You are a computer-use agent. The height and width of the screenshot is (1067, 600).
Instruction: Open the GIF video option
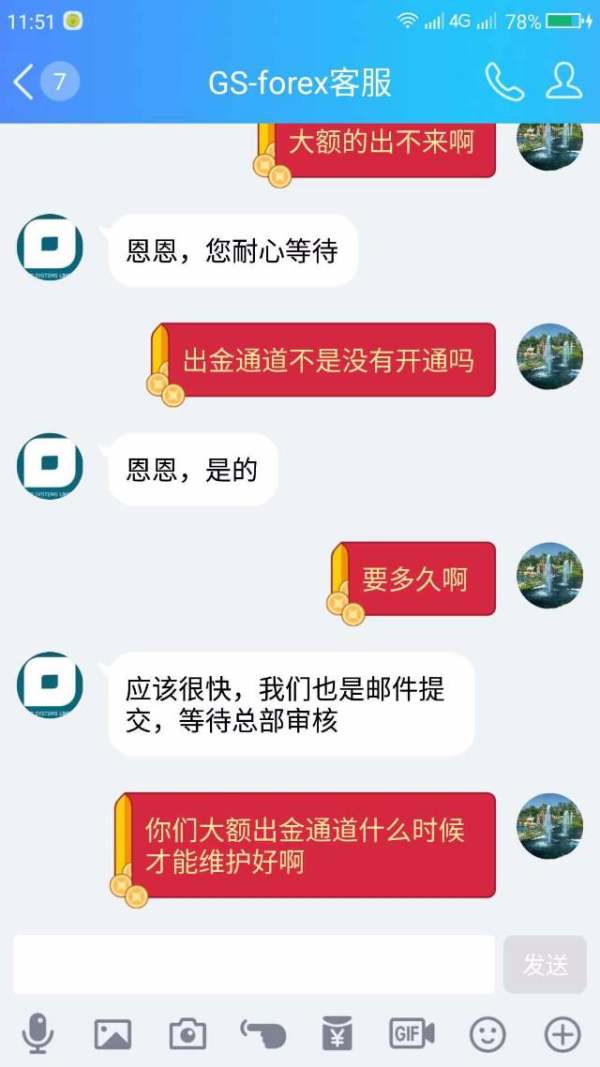(412, 1034)
